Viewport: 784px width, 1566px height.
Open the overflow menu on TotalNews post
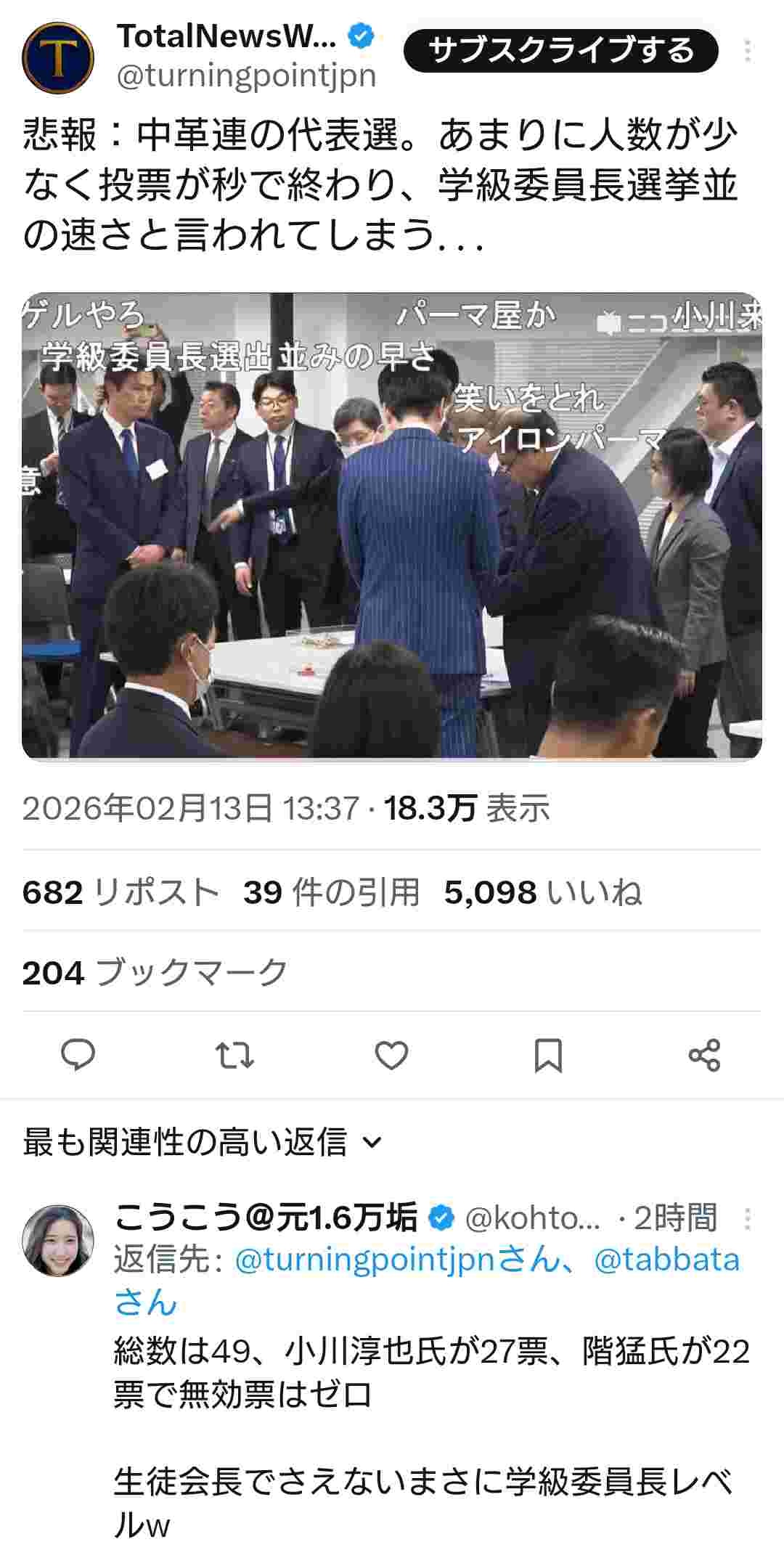point(747,51)
